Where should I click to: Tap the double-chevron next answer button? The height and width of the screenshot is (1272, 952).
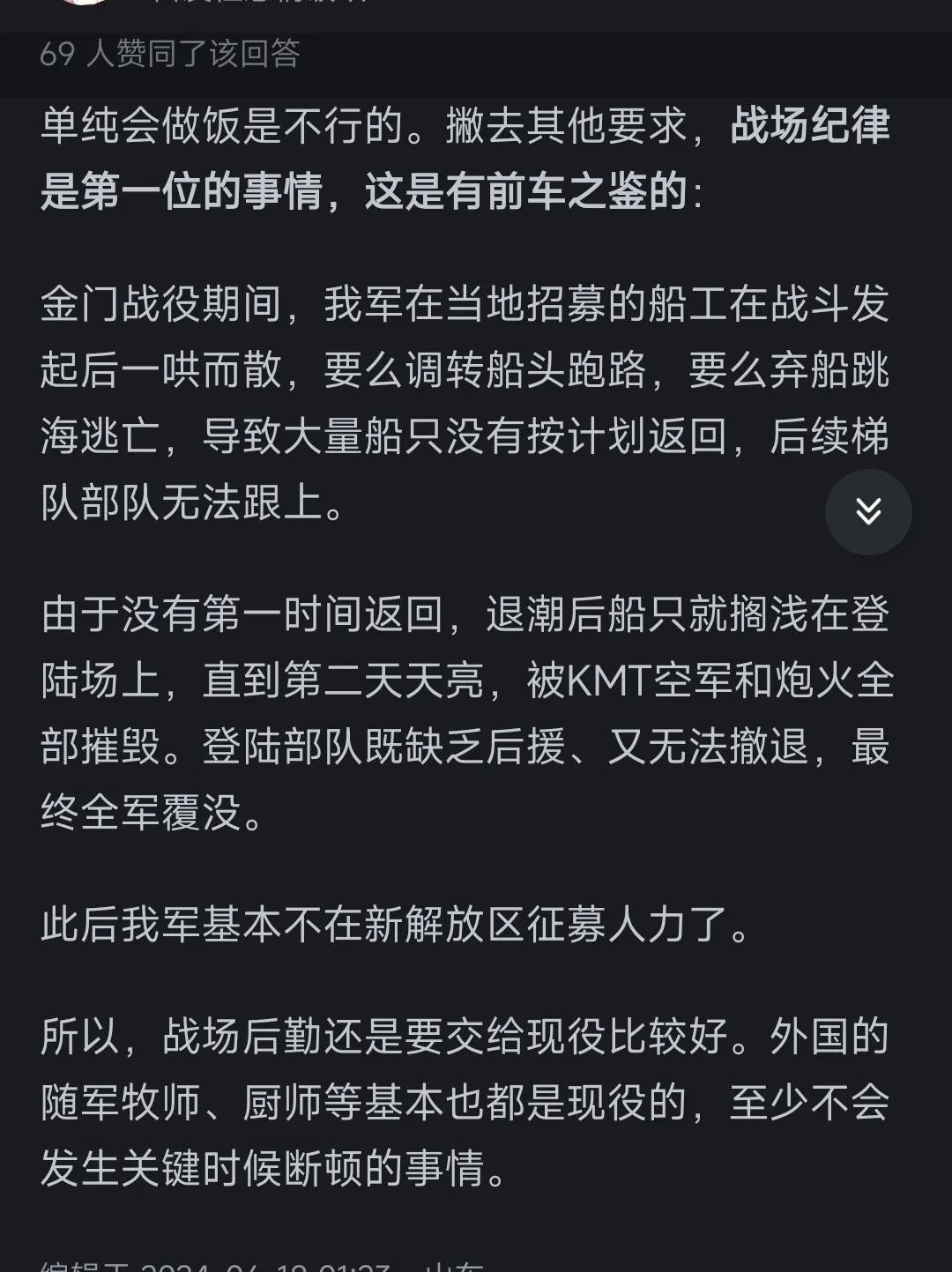click(868, 511)
